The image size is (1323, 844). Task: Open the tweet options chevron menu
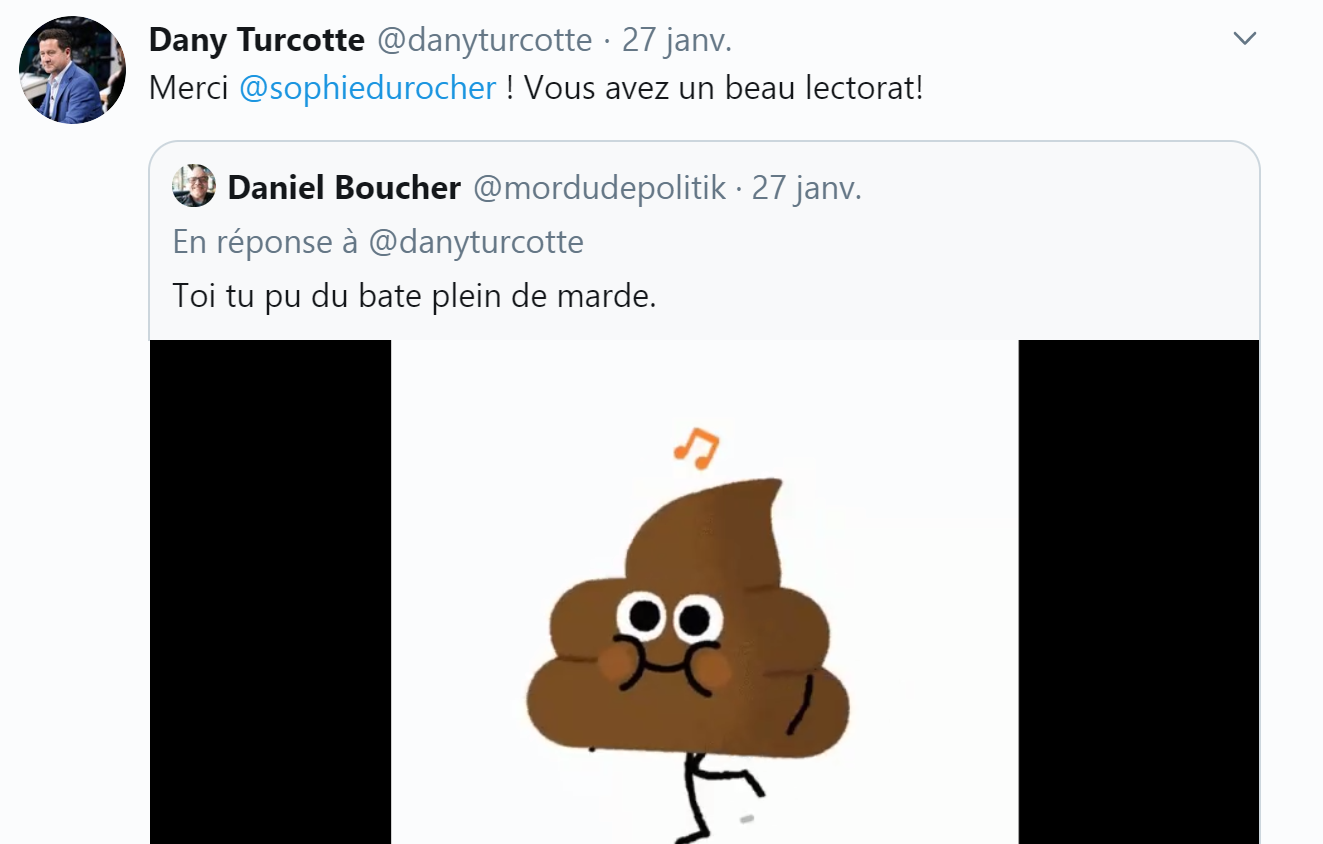coord(1244,39)
